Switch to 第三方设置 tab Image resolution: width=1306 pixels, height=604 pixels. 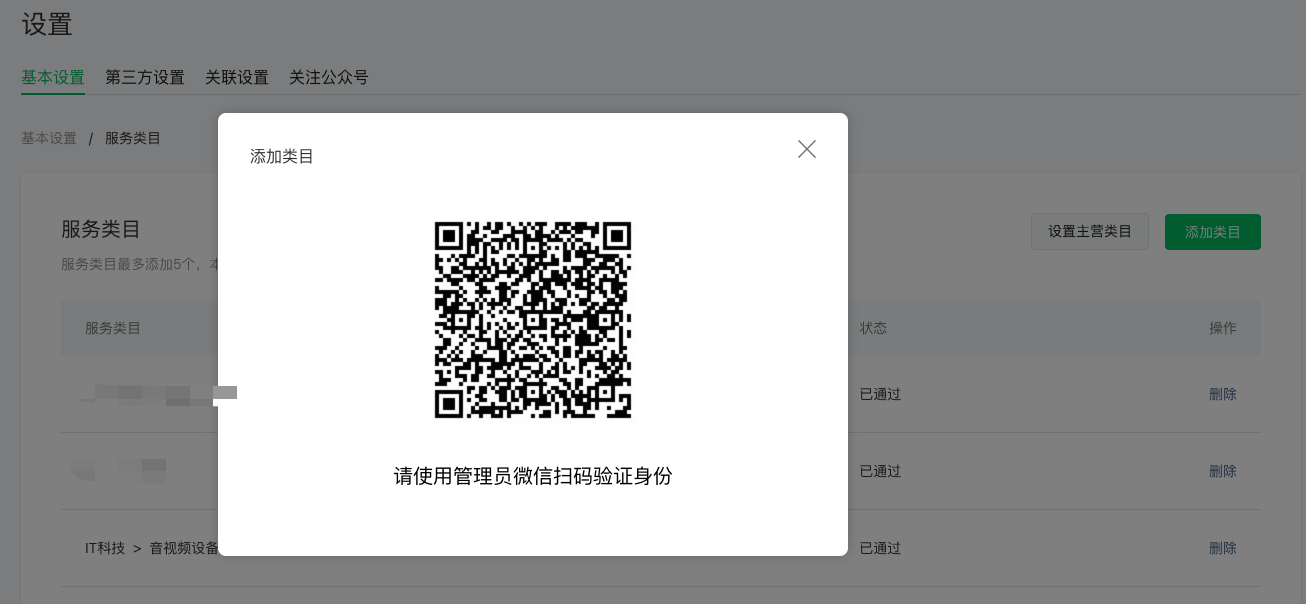[x=145, y=77]
